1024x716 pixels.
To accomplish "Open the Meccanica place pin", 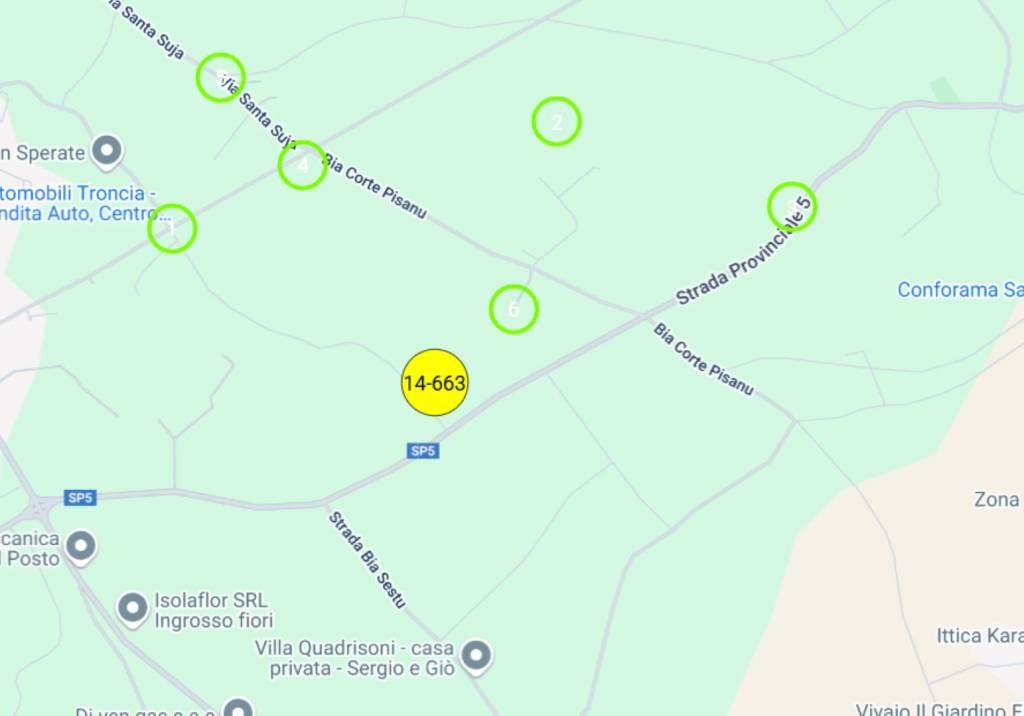I will (x=80, y=546).
